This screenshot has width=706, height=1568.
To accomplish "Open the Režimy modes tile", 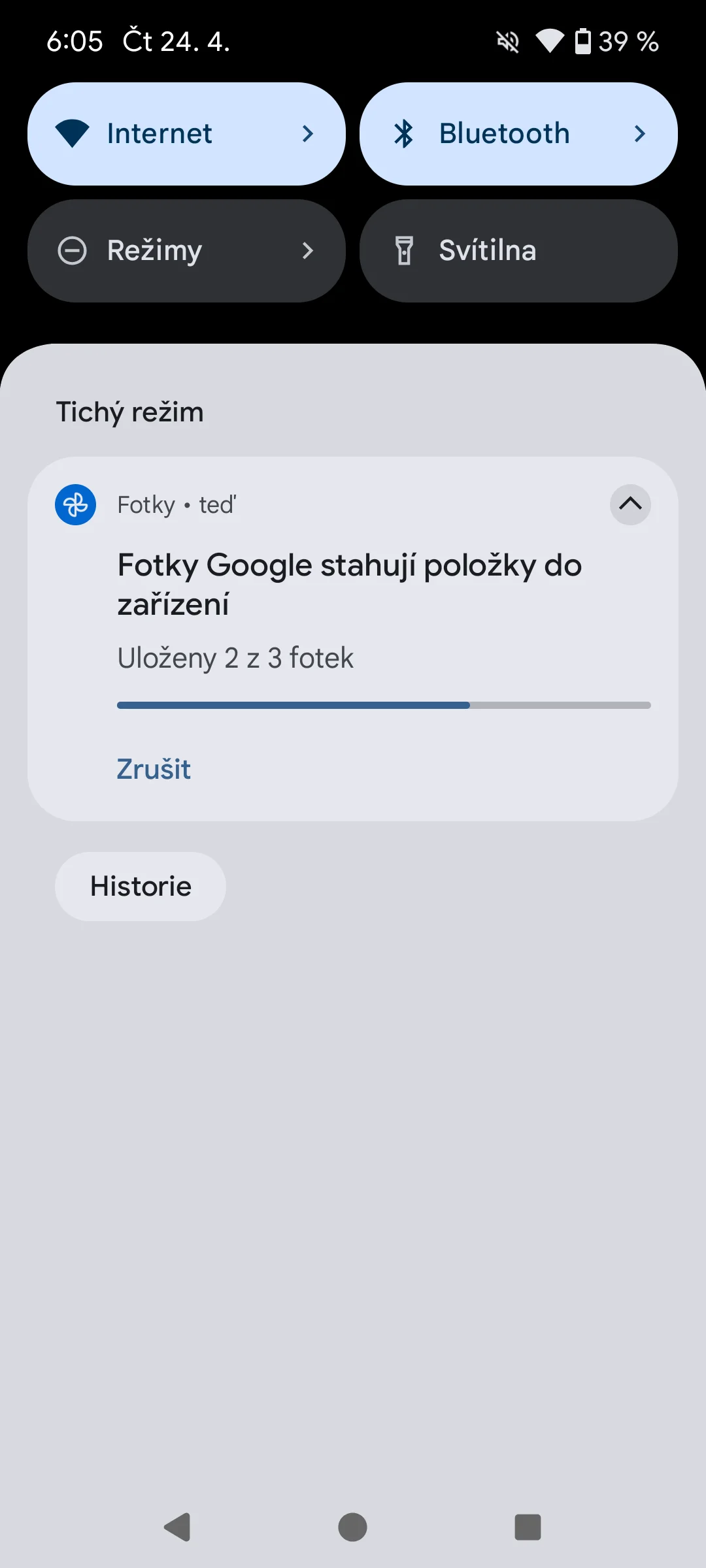I will tap(186, 251).
